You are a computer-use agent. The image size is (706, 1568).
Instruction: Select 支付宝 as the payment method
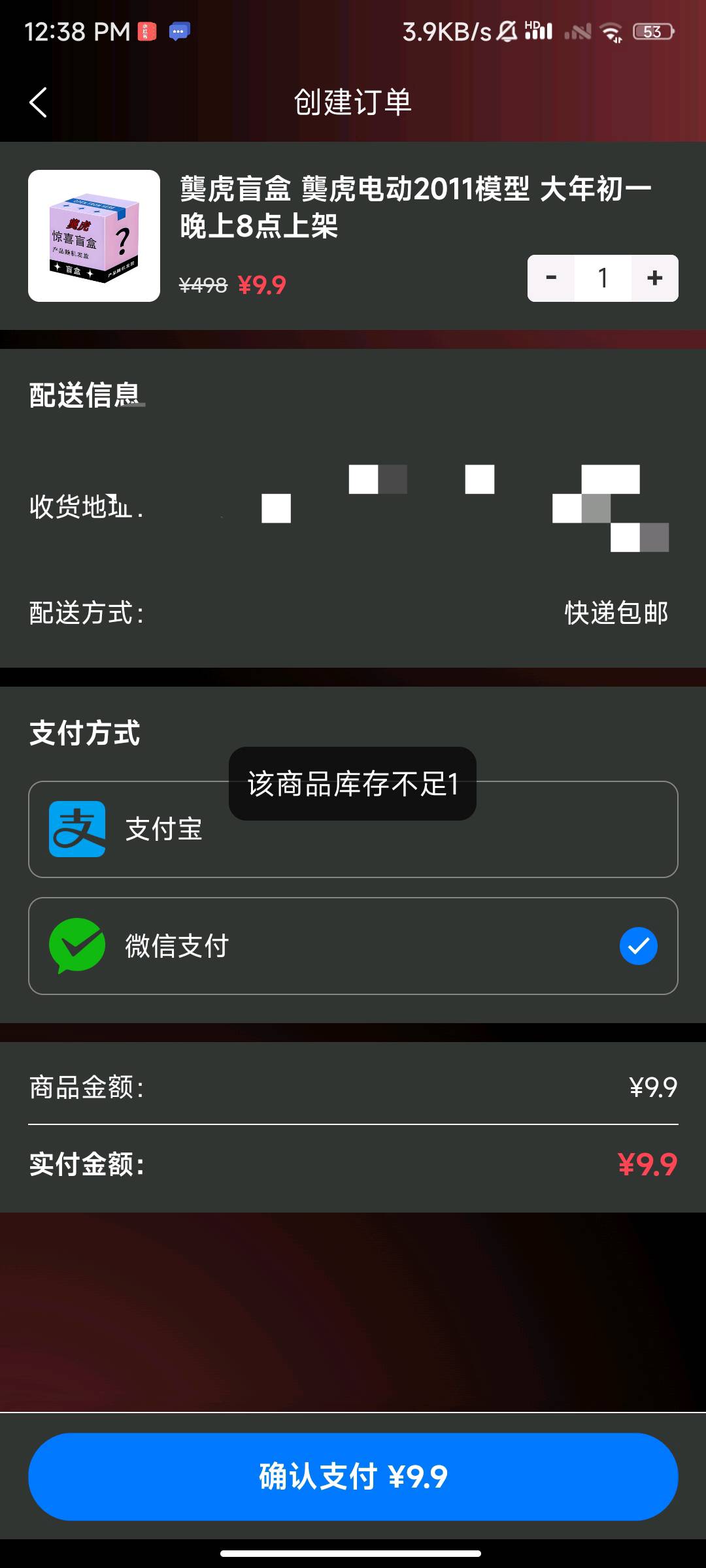point(353,830)
